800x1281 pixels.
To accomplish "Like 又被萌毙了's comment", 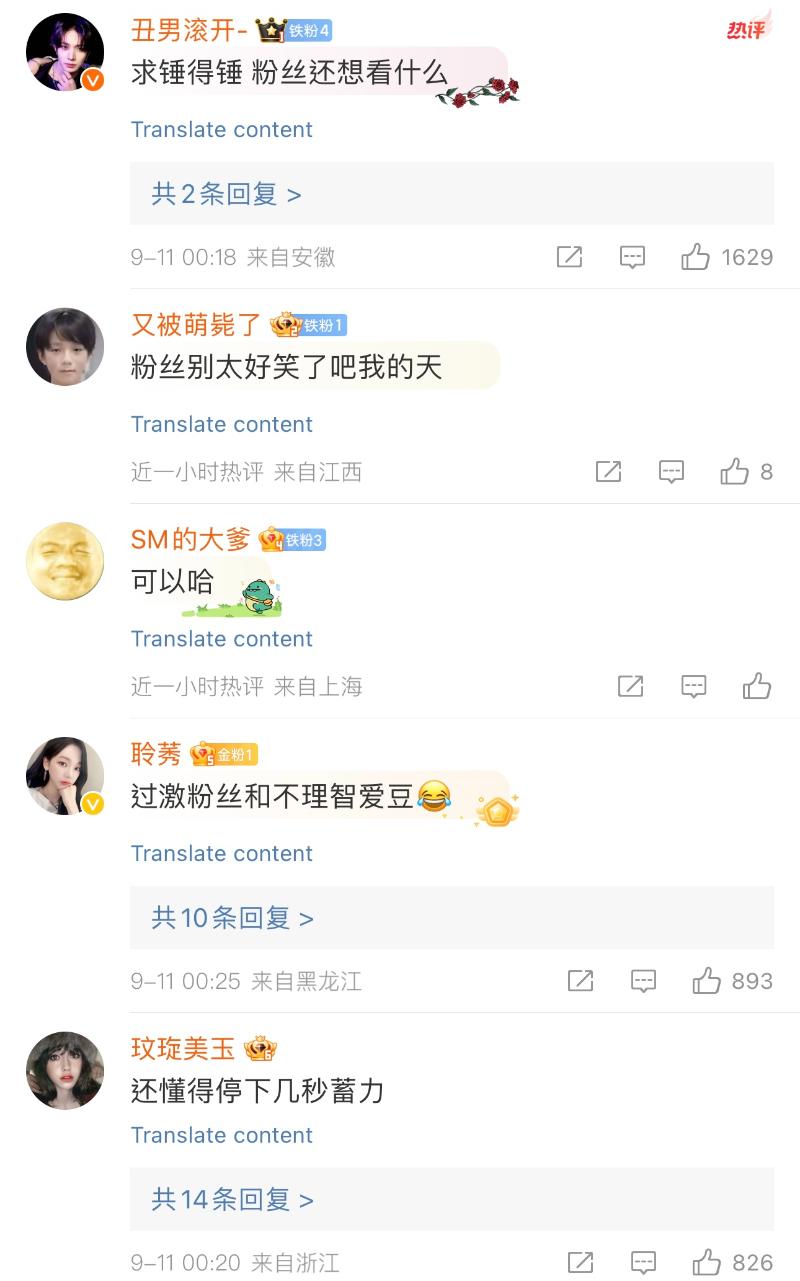I will [735, 472].
